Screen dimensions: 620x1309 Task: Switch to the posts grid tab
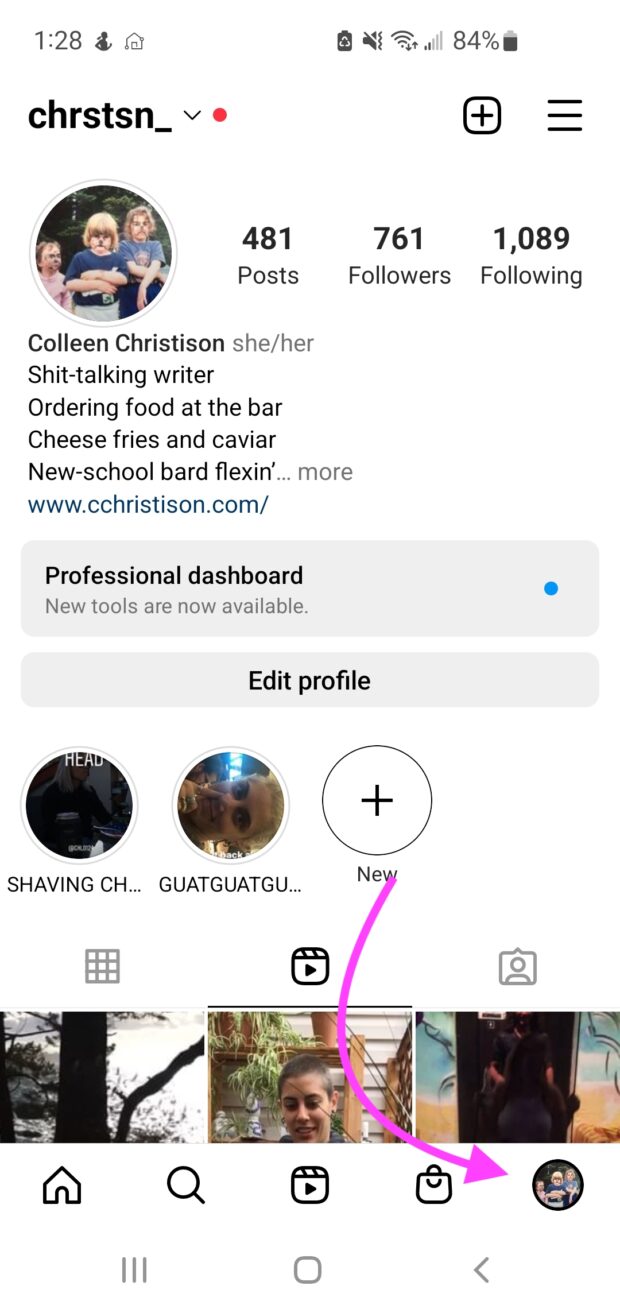click(102, 967)
